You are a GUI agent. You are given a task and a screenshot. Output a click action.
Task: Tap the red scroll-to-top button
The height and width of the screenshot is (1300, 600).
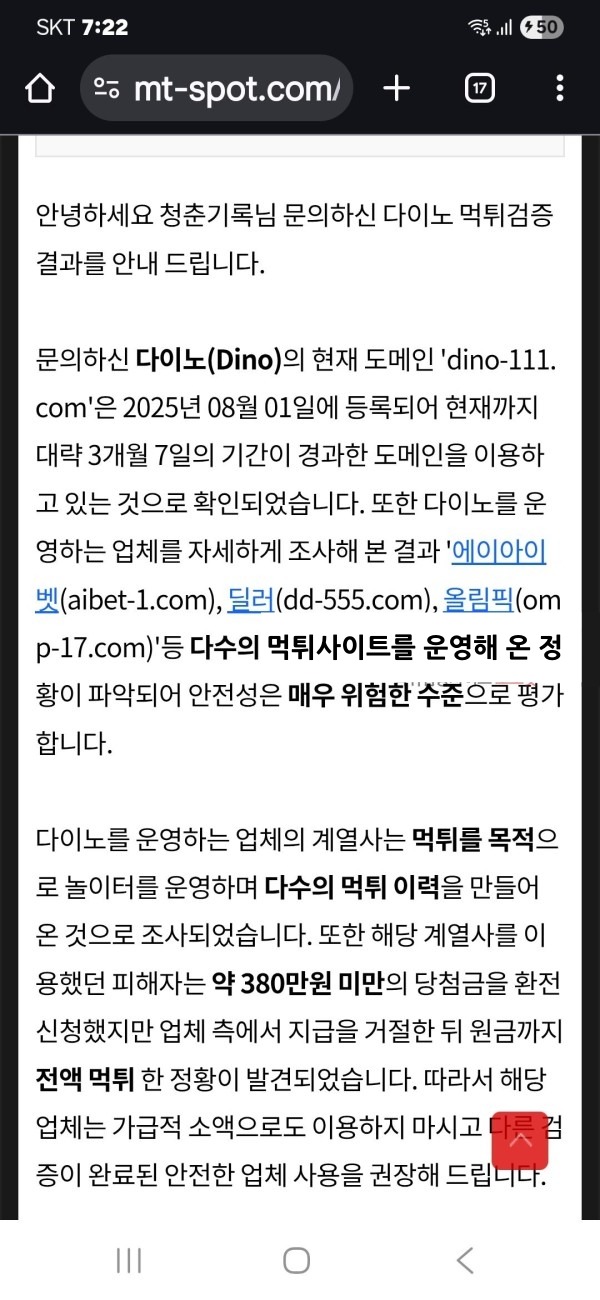click(520, 1140)
